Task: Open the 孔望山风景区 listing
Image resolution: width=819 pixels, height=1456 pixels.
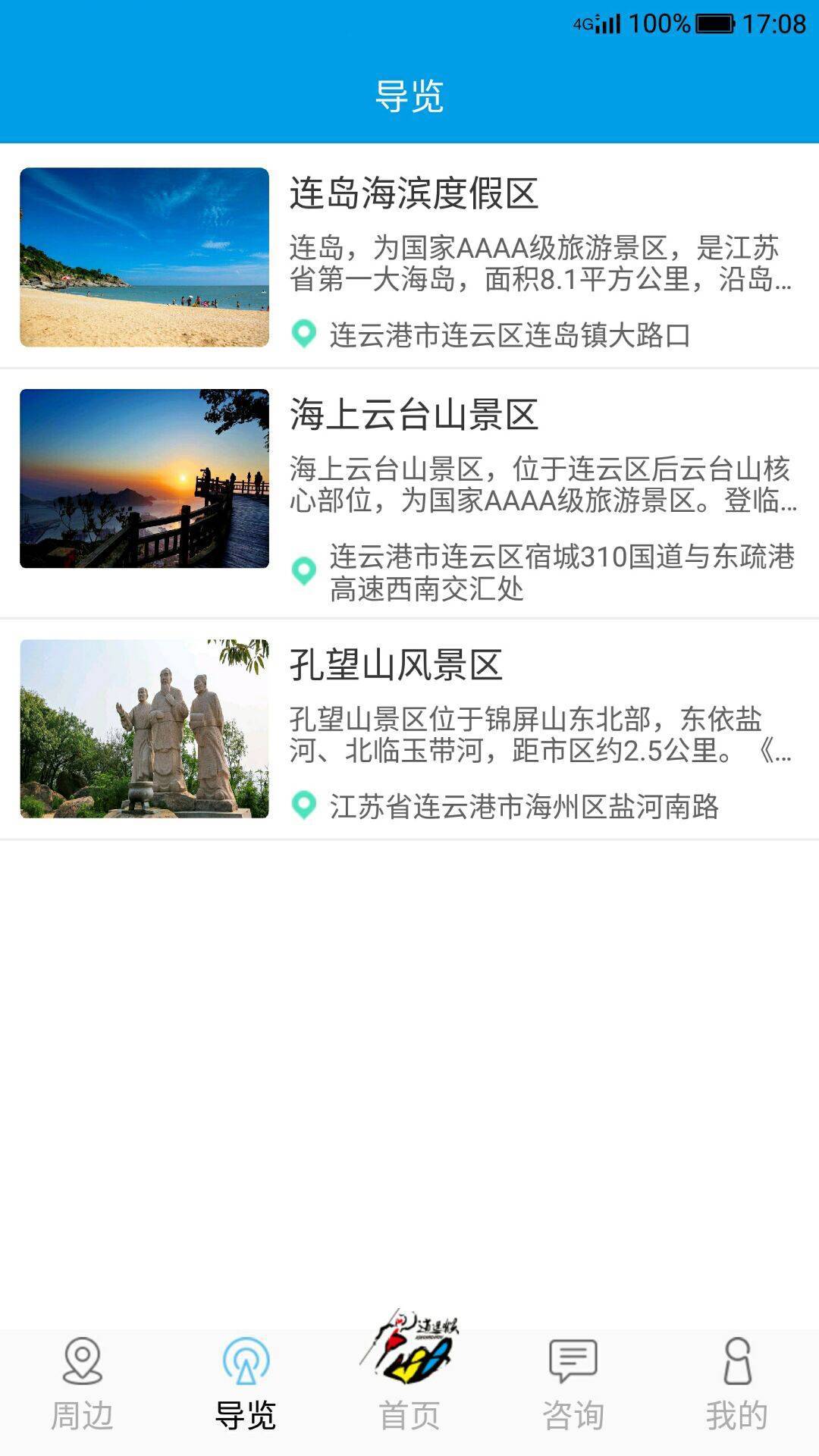Action: coord(396,664)
